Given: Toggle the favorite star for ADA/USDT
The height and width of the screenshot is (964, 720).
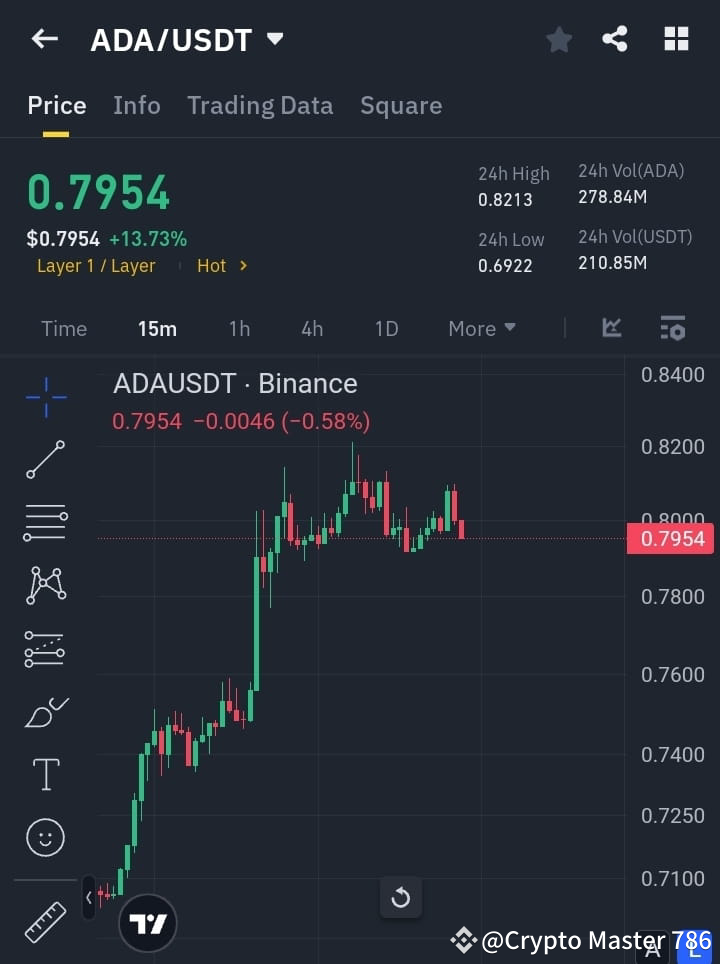Looking at the screenshot, I should 558,39.
